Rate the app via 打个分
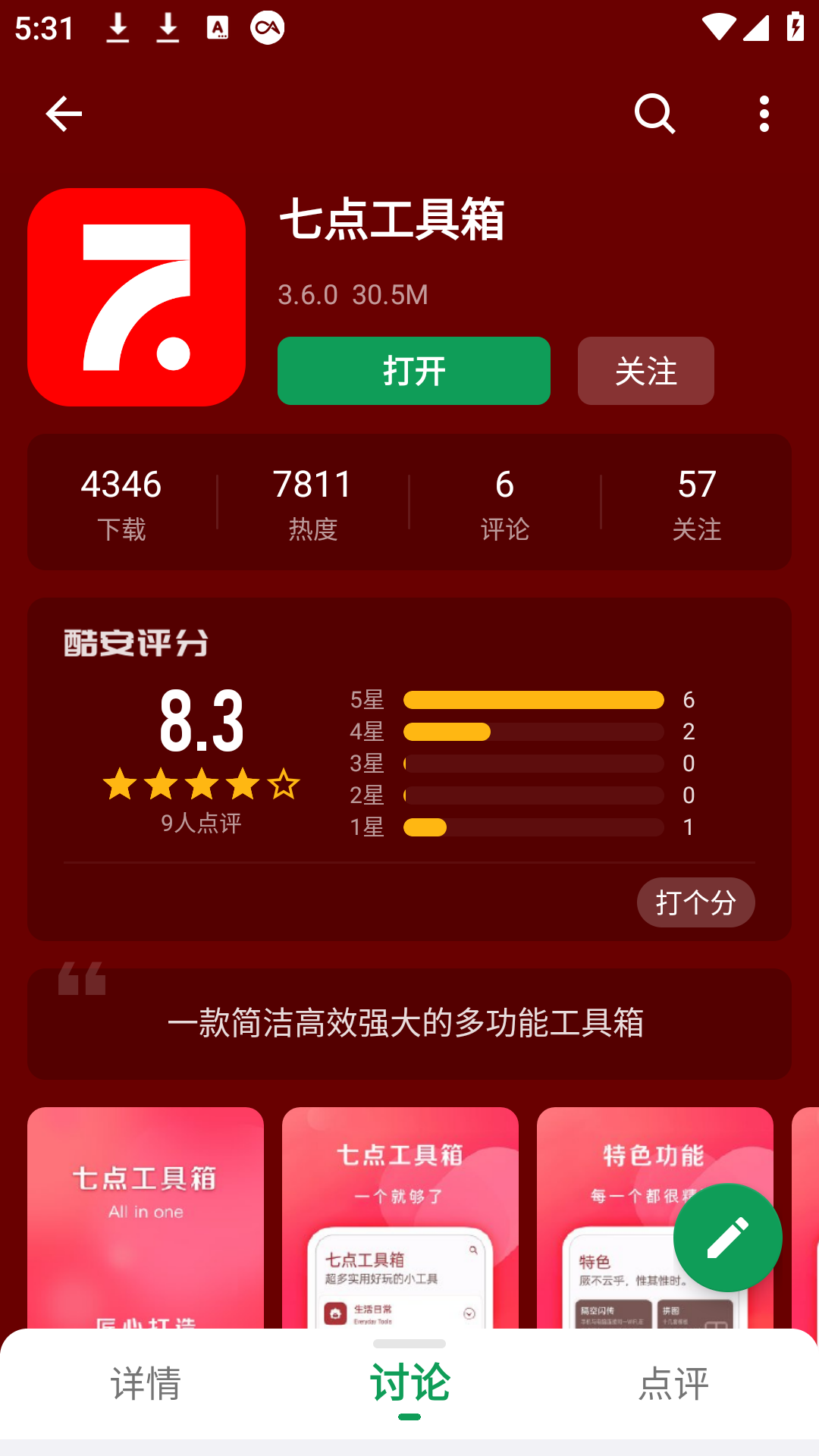This screenshot has height=1456, width=819. tap(695, 902)
